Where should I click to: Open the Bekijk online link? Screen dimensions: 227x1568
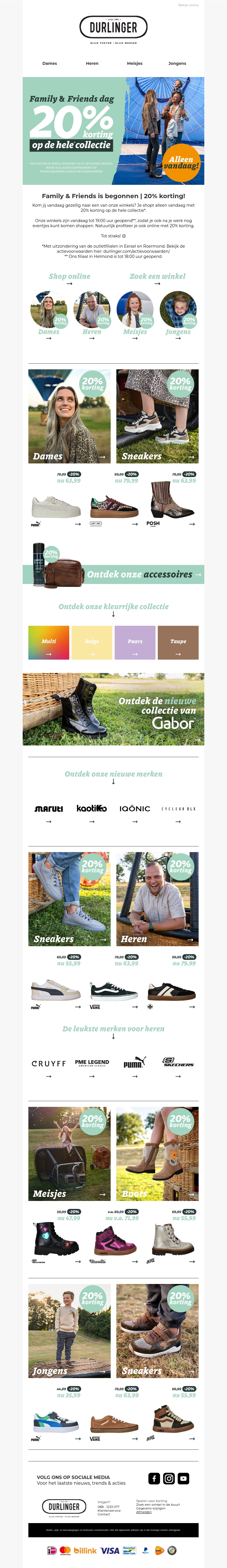click(x=188, y=5)
